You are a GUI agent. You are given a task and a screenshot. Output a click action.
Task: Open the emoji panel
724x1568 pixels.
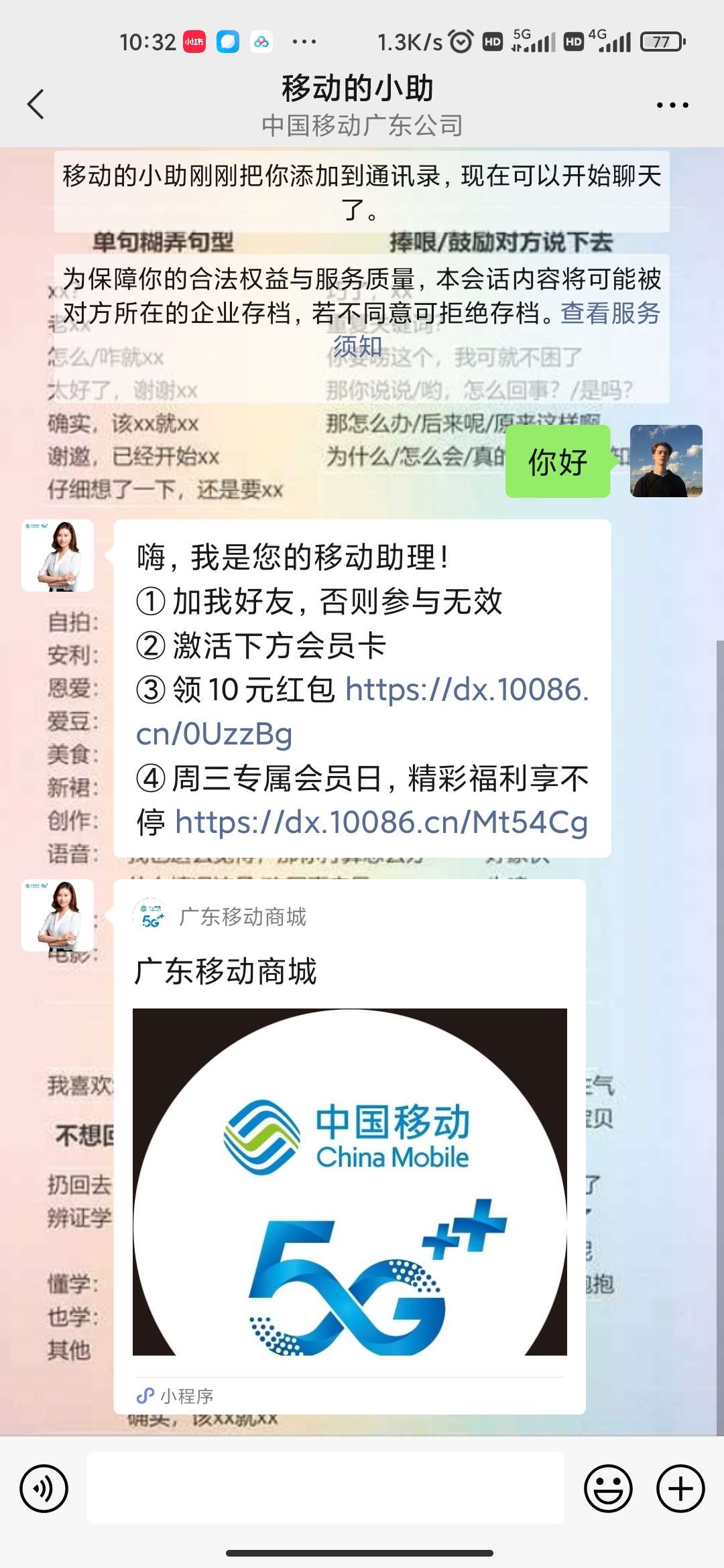pyautogui.click(x=608, y=1489)
